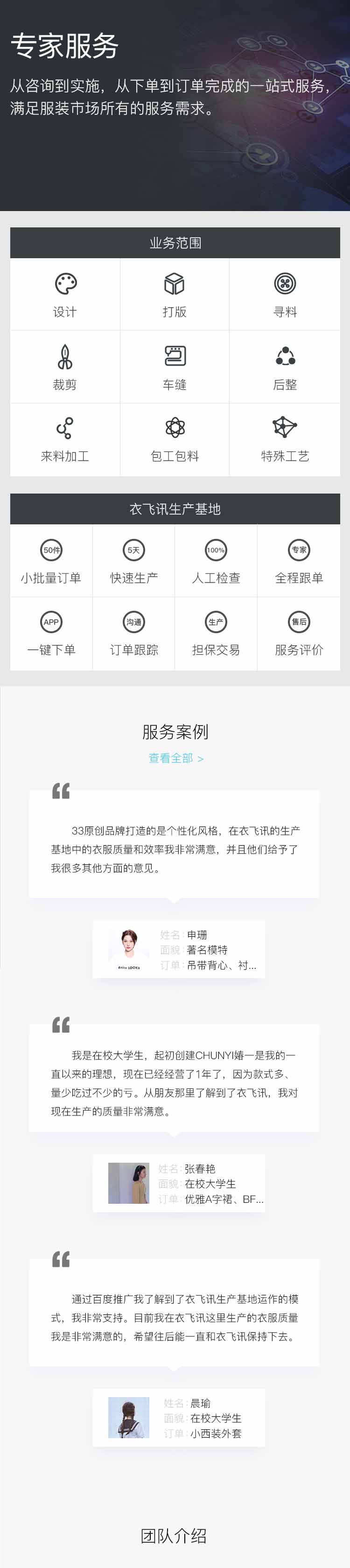Open the 车缝 service item
The image size is (350, 1568).
[x=175, y=367]
